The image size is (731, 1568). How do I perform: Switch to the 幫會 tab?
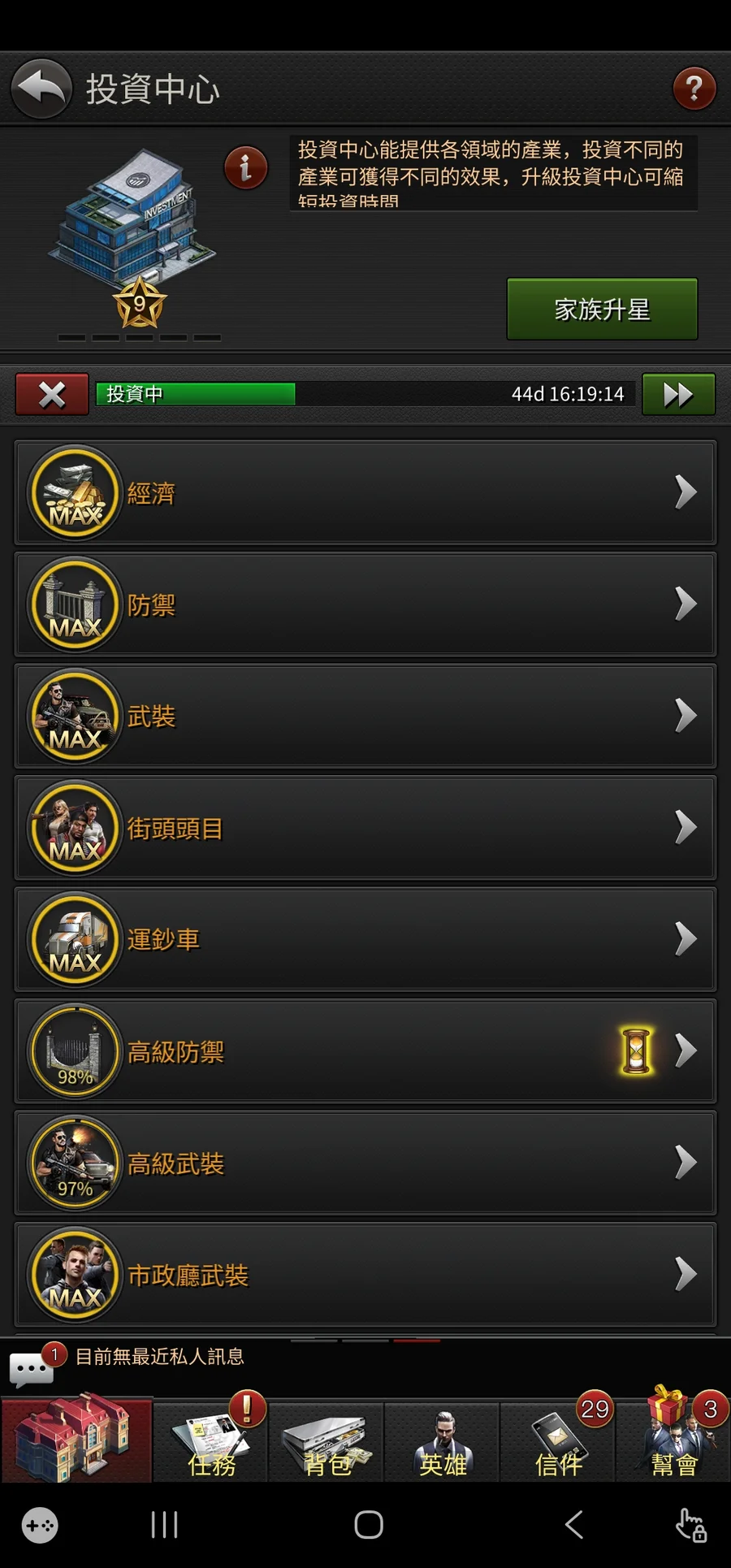(674, 1442)
